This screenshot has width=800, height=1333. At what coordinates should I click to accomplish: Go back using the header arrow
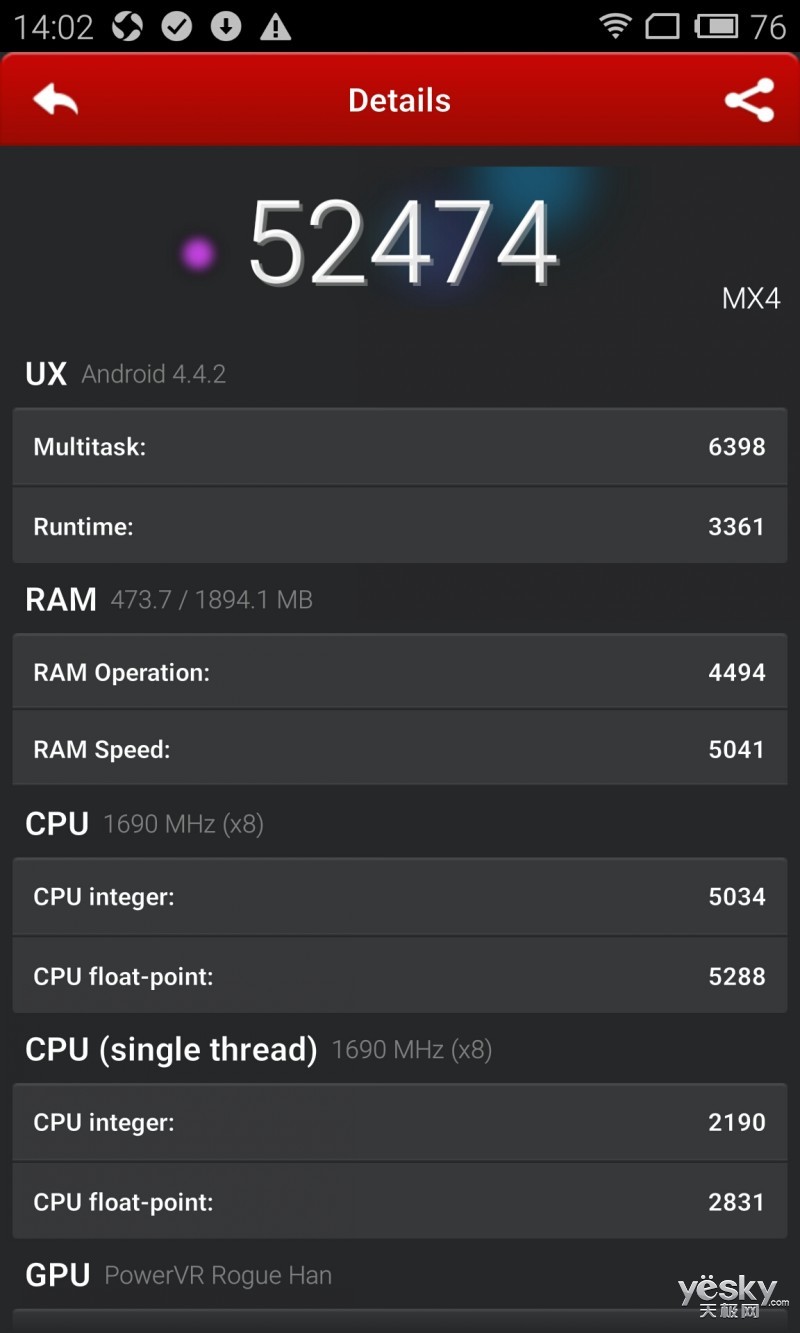click(x=55, y=100)
